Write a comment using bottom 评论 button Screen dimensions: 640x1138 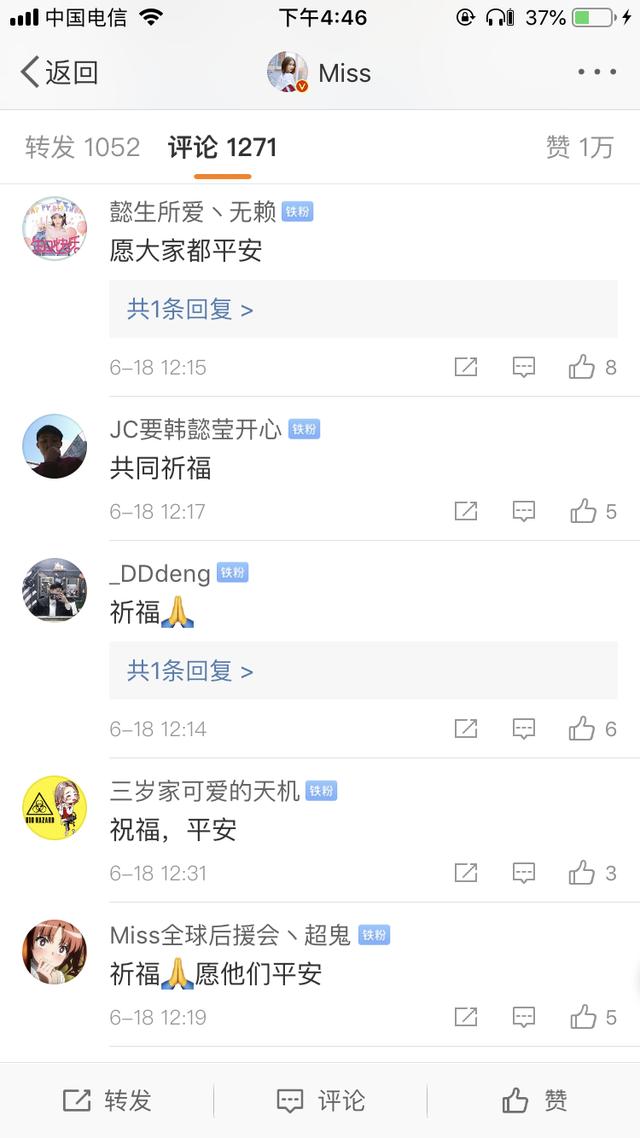[320, 1101]
